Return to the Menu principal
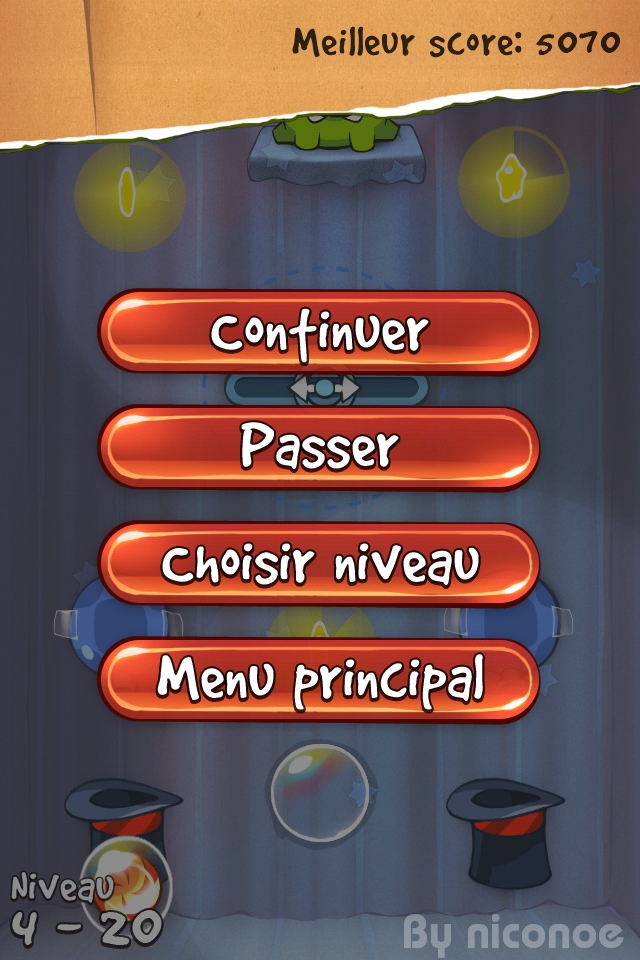640x960 pixels. click(319, 680)
